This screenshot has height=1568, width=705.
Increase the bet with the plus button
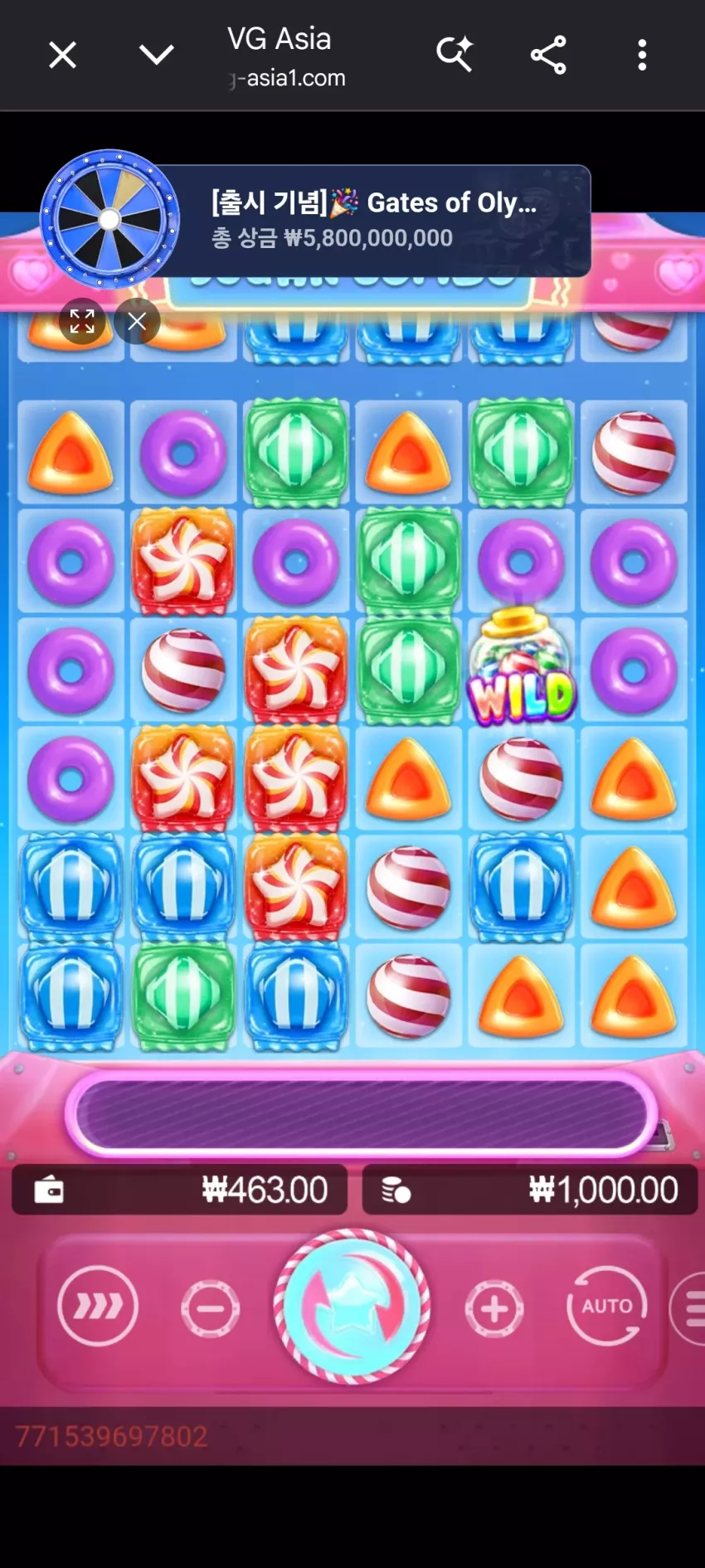494,1308
